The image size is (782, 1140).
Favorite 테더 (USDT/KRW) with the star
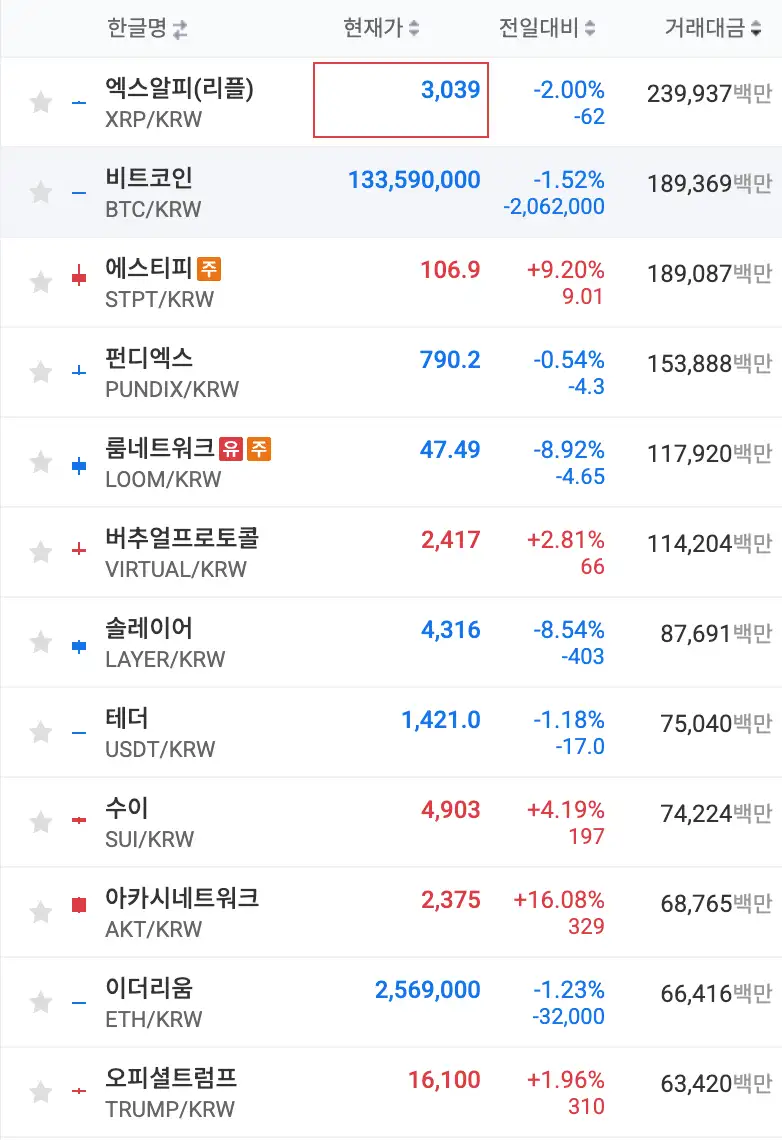point(41,731)
